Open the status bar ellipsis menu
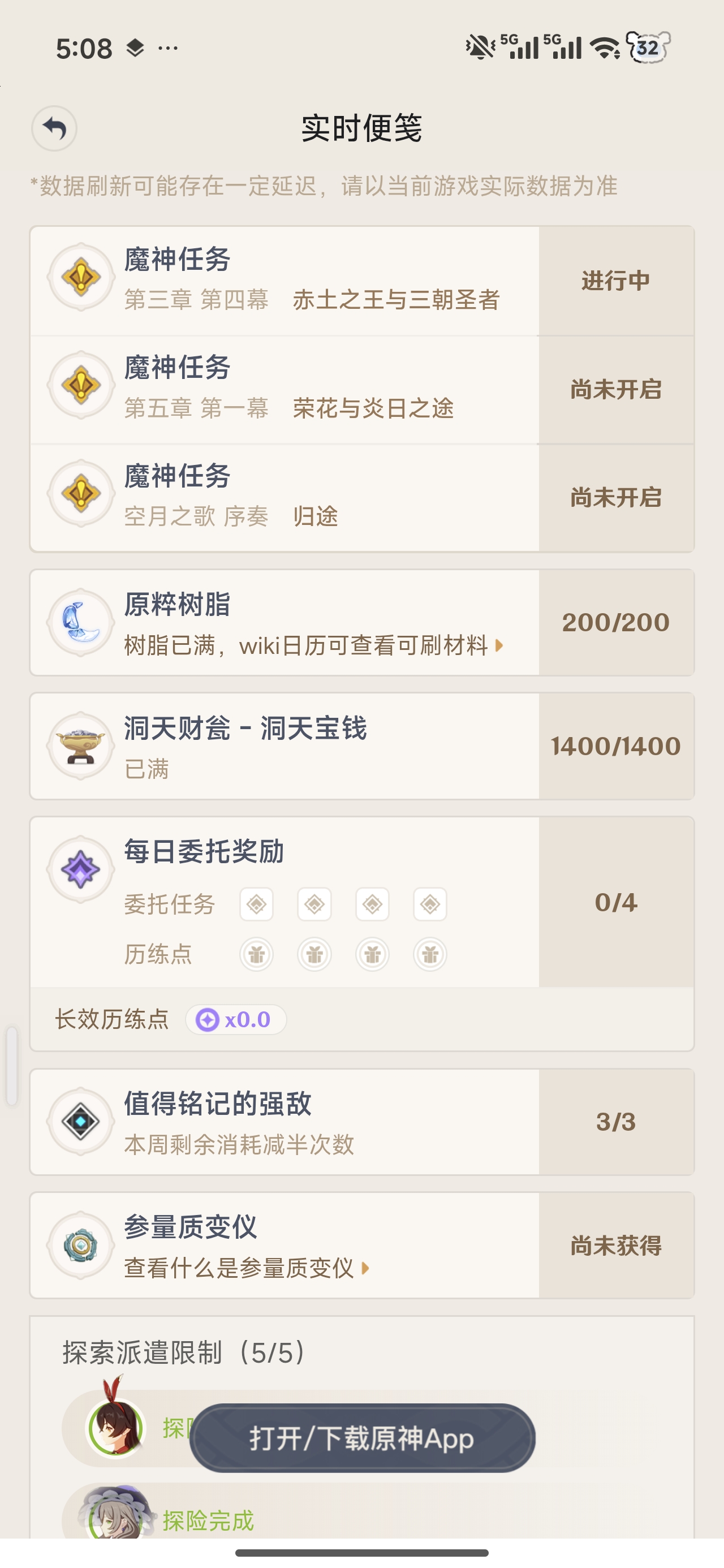 169,48
